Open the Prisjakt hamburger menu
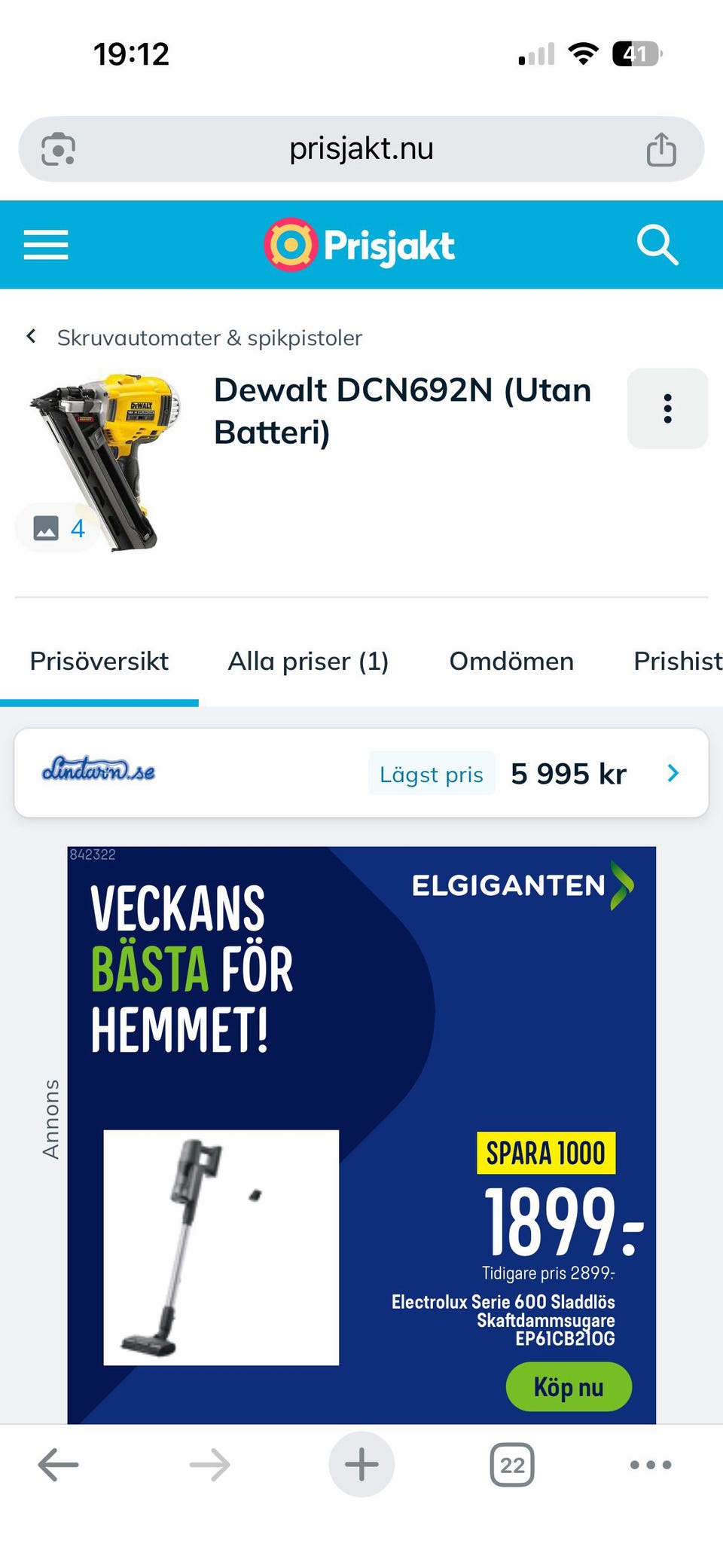The height and width of the screenshot is (1568, 723). pyautogui.click(x=45, y=245)
